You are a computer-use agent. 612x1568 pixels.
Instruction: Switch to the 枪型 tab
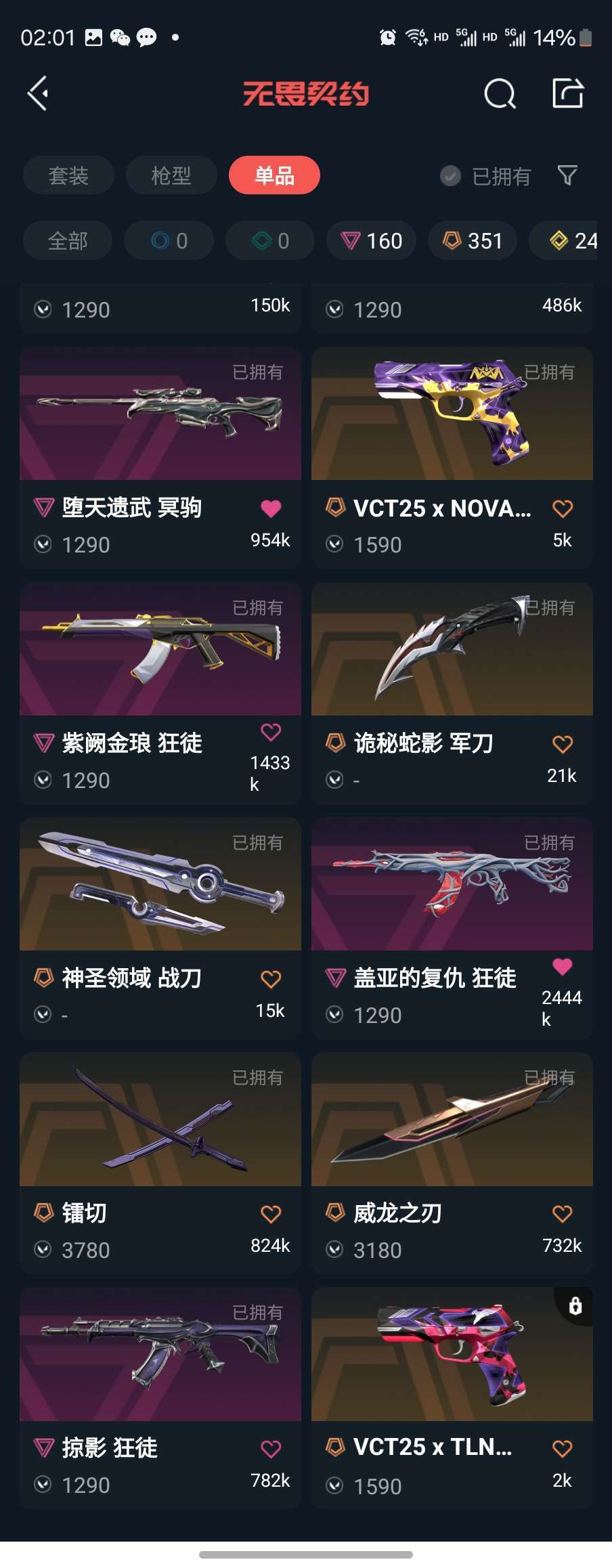[x=171, y=175]
